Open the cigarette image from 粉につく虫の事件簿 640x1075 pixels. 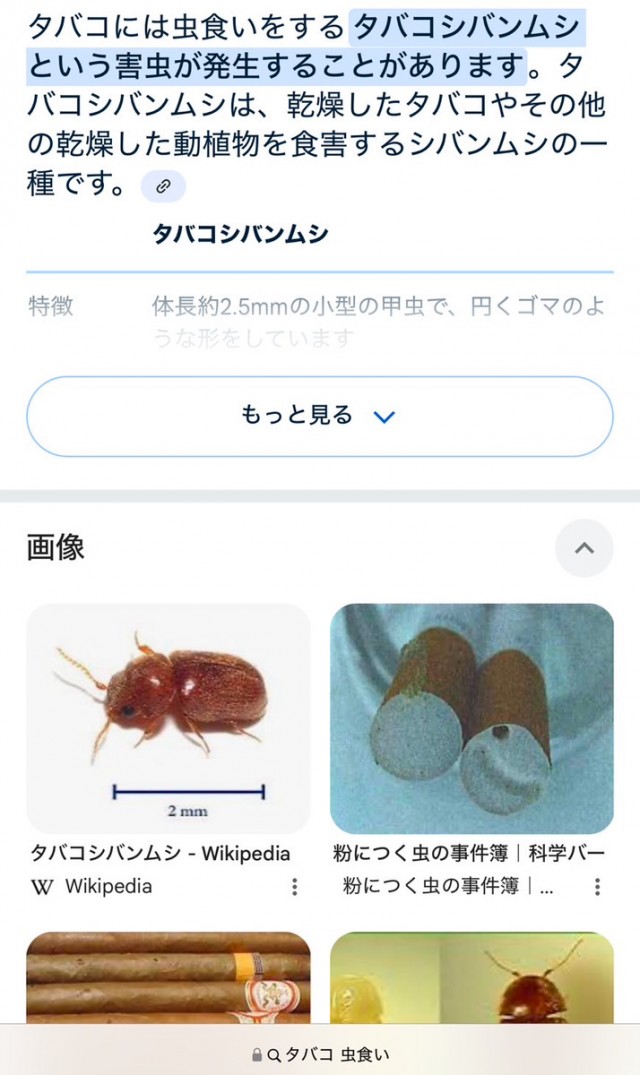(x=472, y=718)
